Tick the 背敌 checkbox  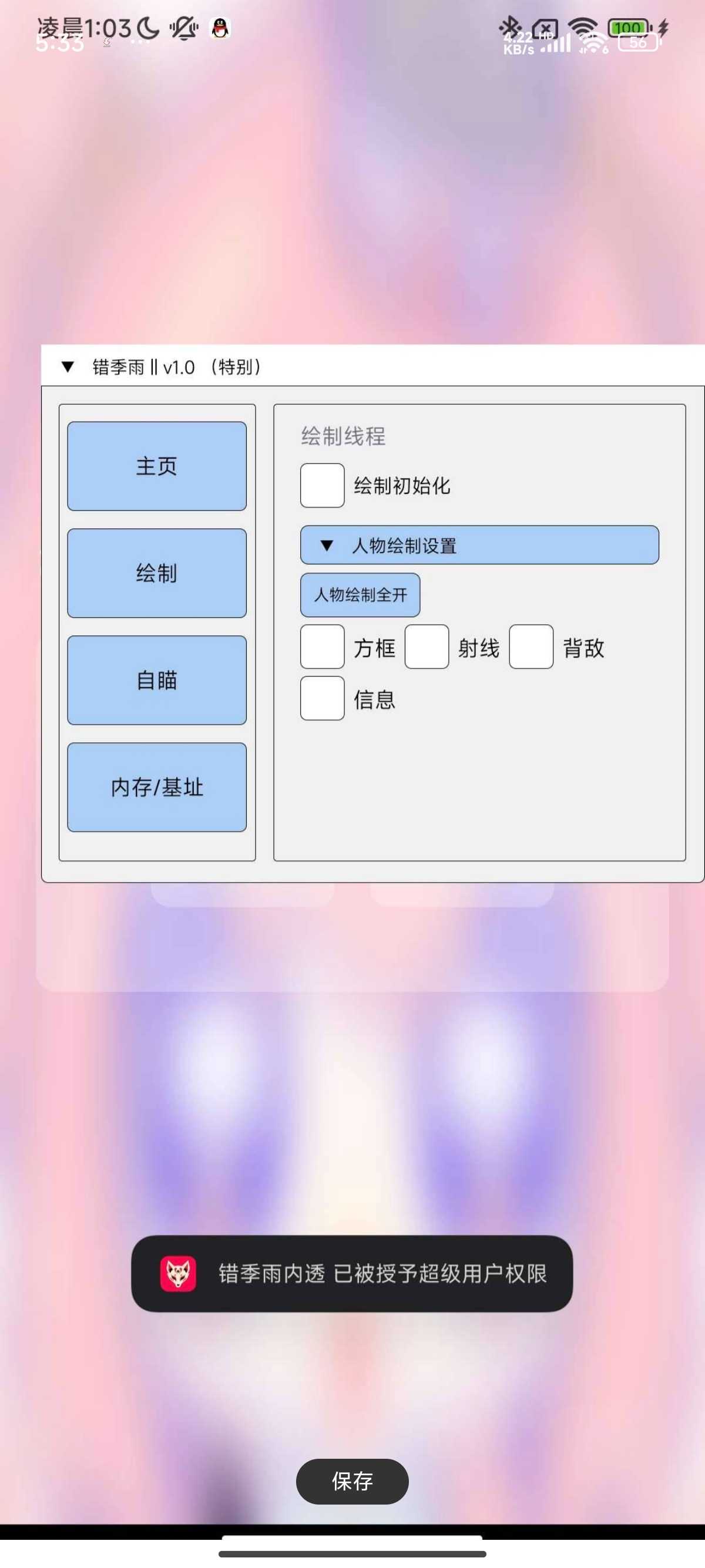pos(531,647)
